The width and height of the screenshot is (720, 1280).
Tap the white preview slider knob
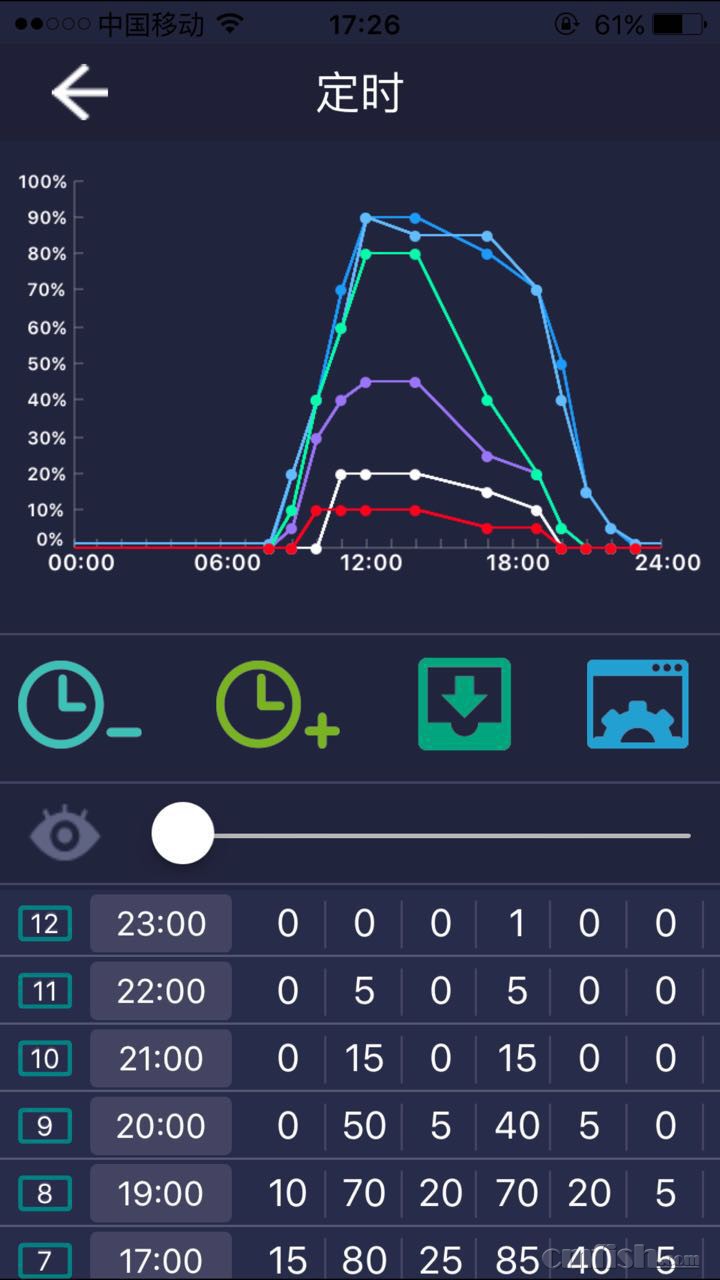point(182,833)
